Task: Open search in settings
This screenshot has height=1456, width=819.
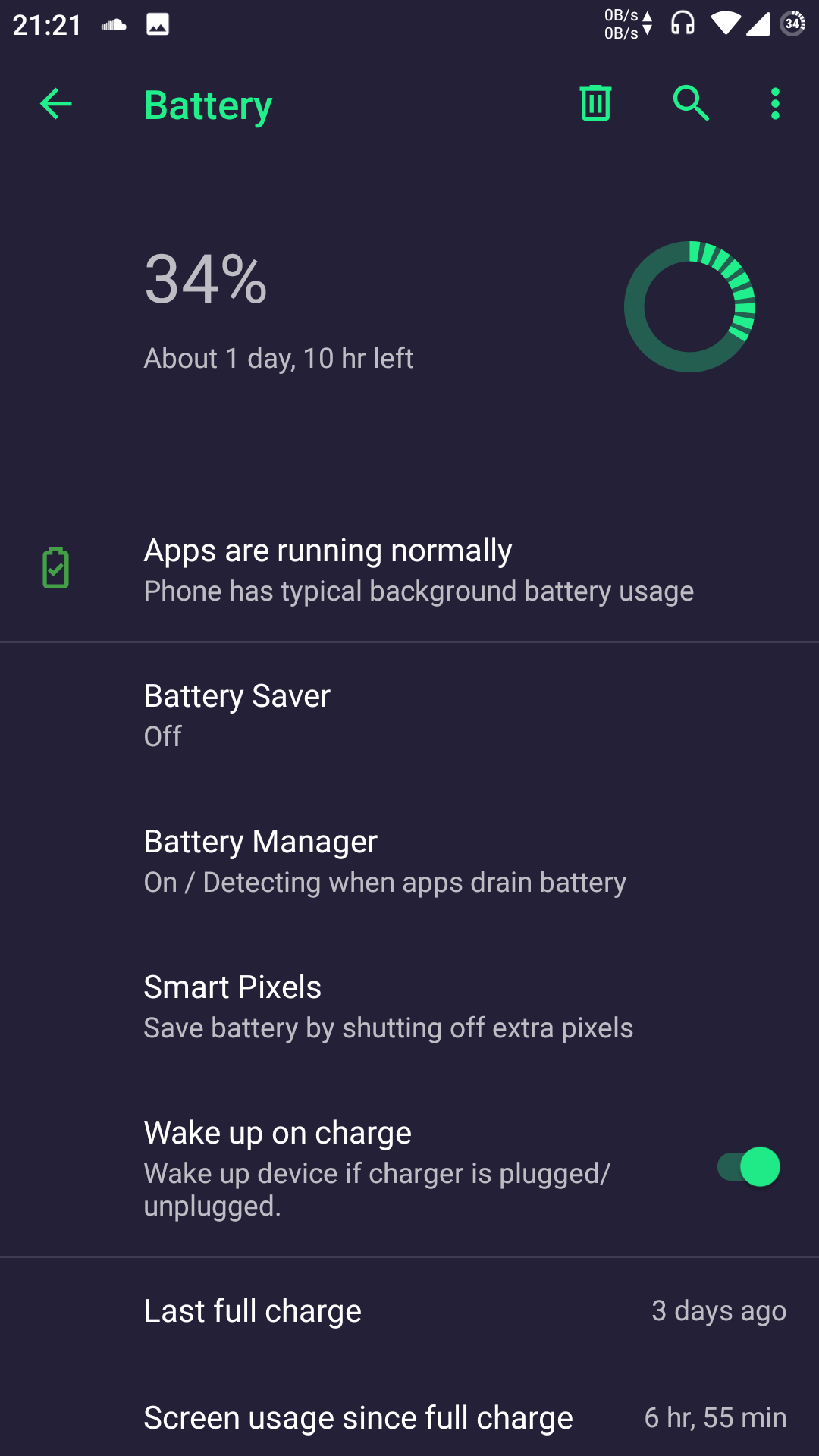Action: click(x=691, y=103)
